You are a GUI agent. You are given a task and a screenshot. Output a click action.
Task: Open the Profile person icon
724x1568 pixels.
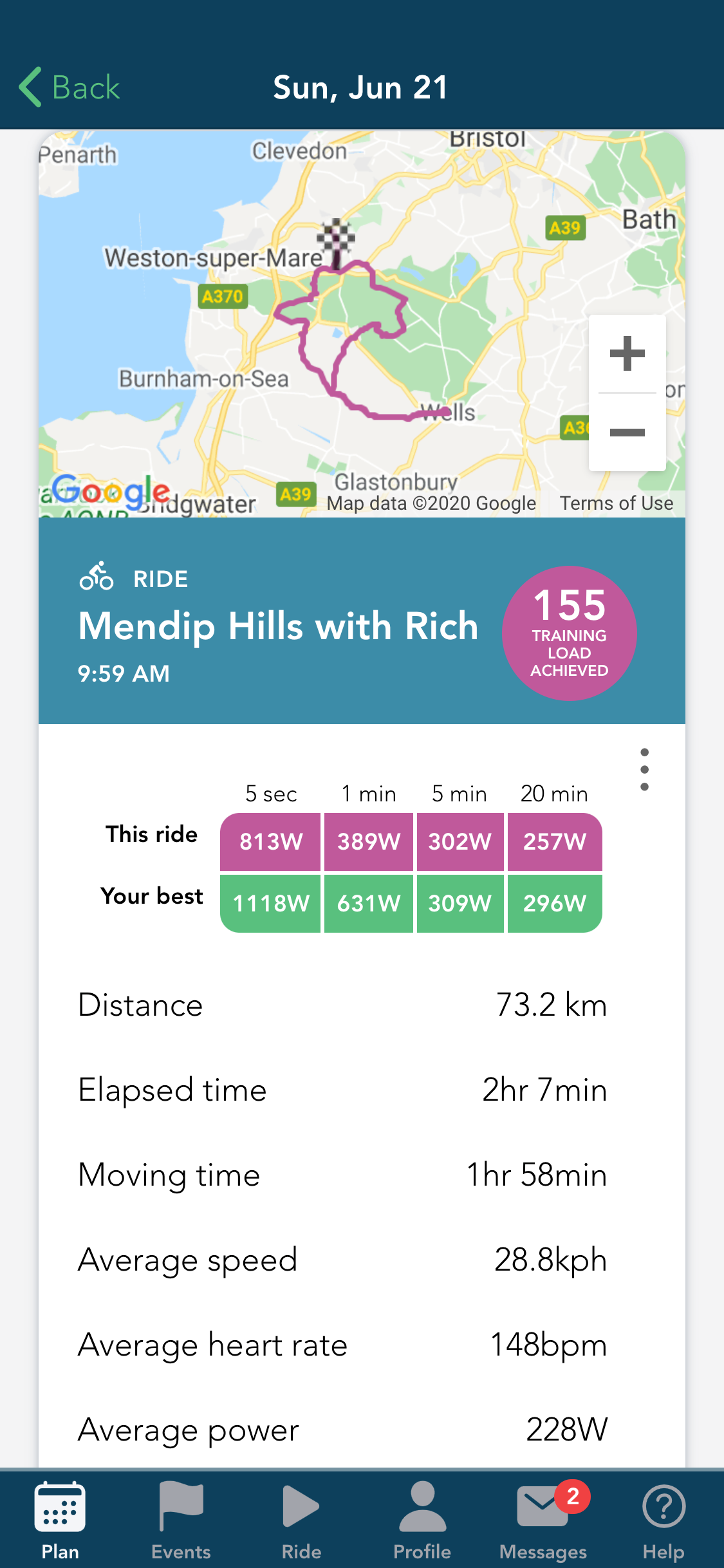[422, 1506]
